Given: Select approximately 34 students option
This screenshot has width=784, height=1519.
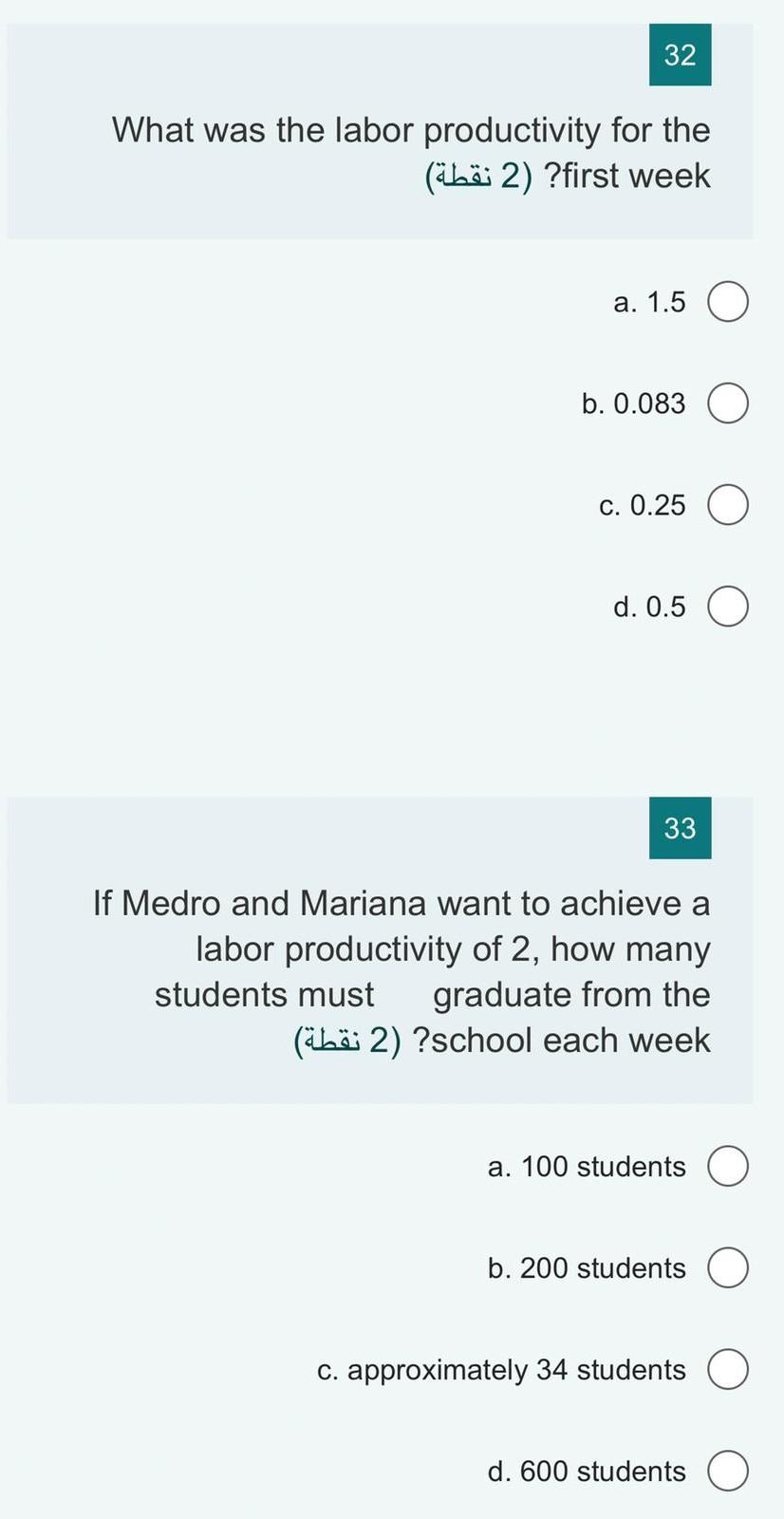Looking at the screenshot, I should click(x=728, y=1368).
